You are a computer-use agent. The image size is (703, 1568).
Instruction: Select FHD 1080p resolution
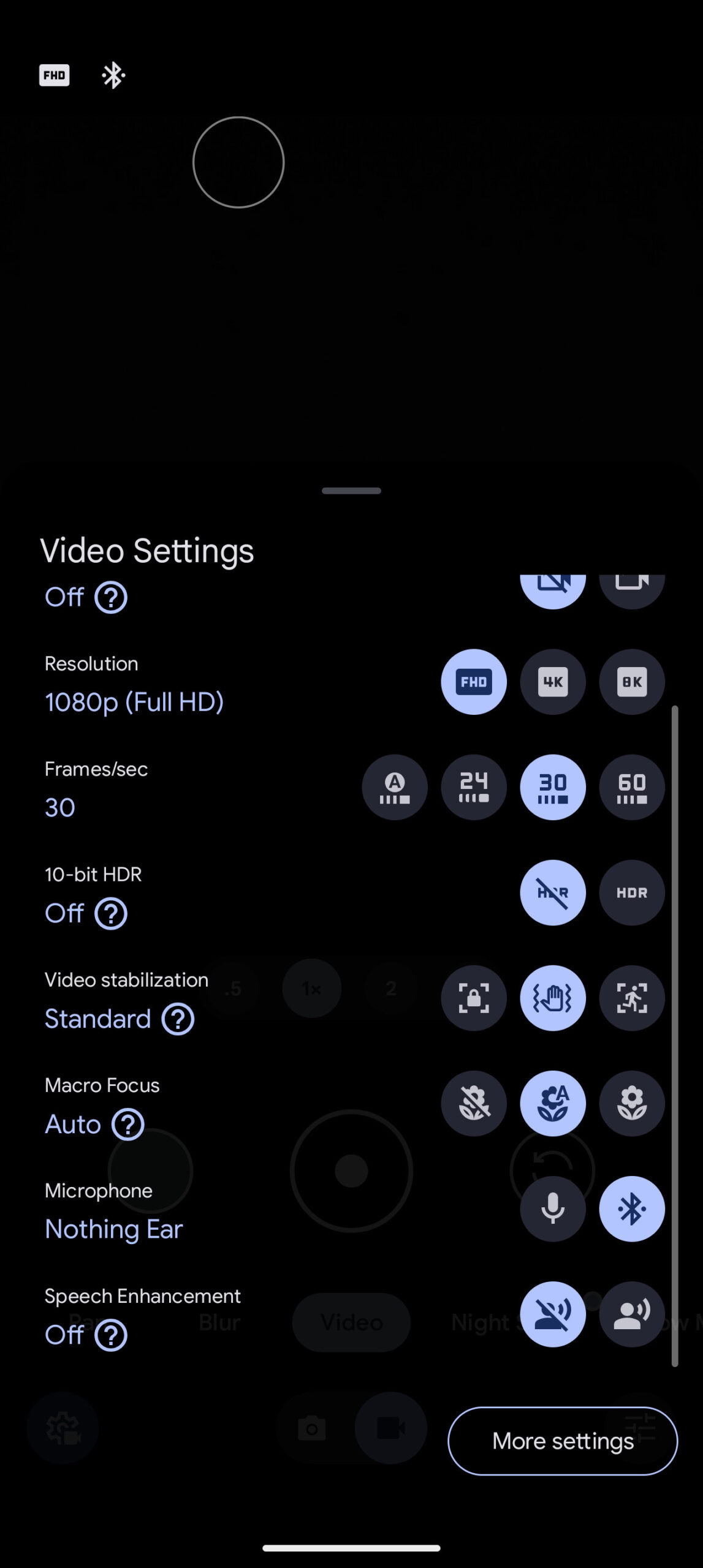pyautogui.click(x=474, y=682)
